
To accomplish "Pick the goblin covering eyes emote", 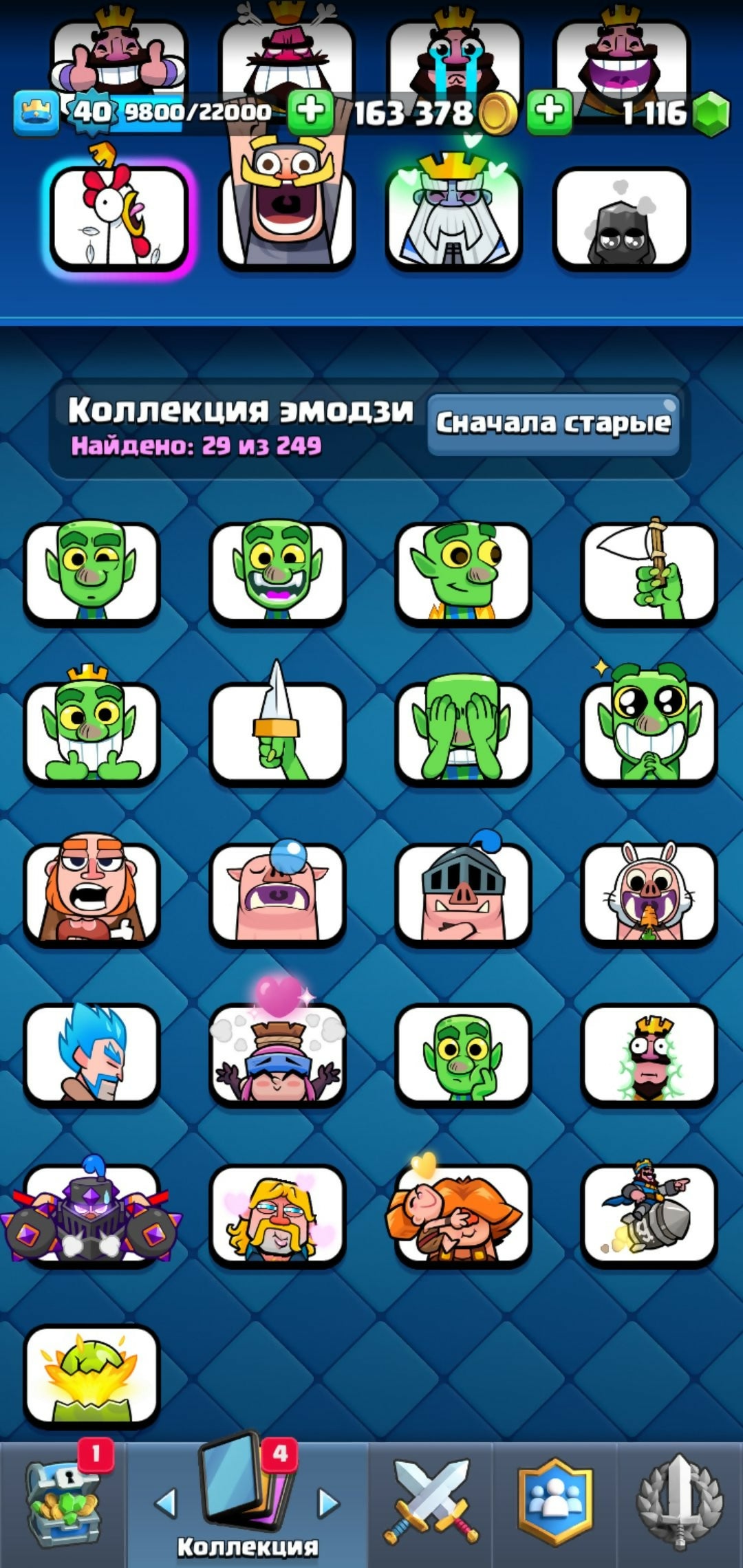I will [463, 732].
